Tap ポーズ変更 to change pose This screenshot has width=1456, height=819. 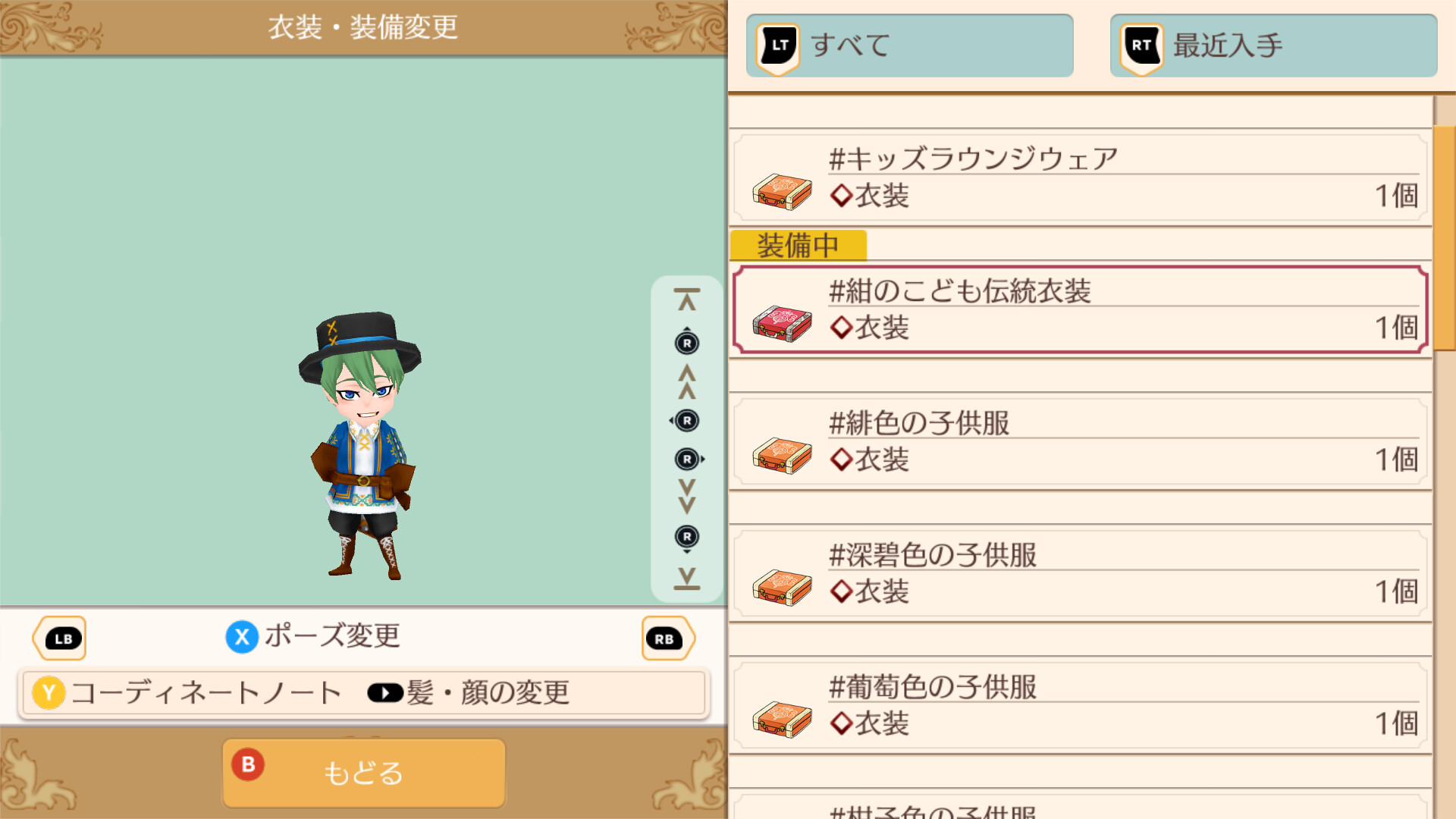pos(313,636)
